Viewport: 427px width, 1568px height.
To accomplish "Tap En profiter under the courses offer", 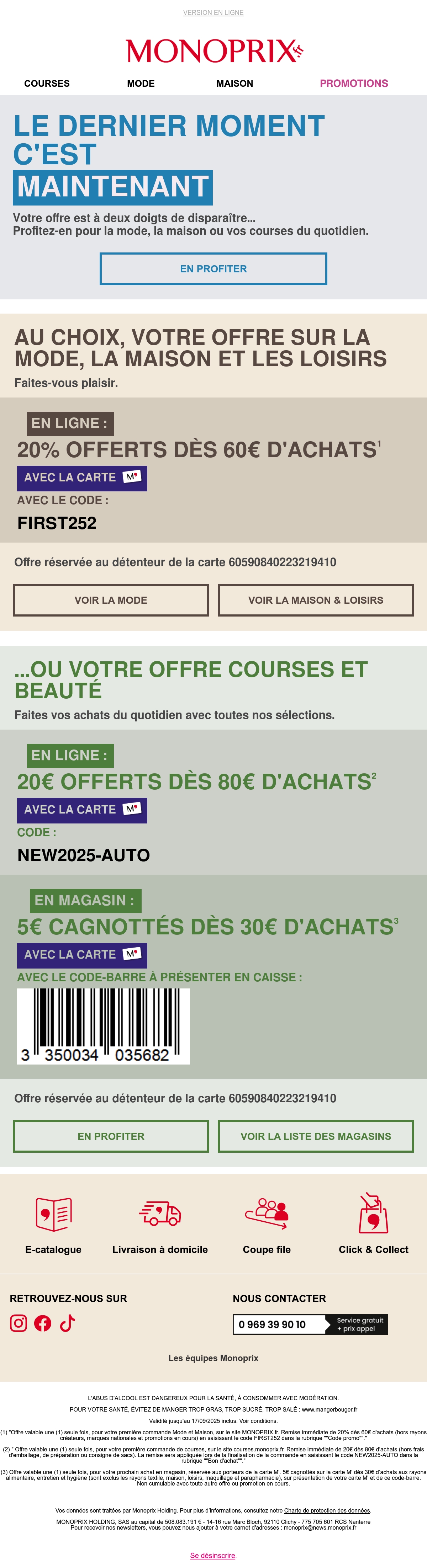I will (111, 1136).
